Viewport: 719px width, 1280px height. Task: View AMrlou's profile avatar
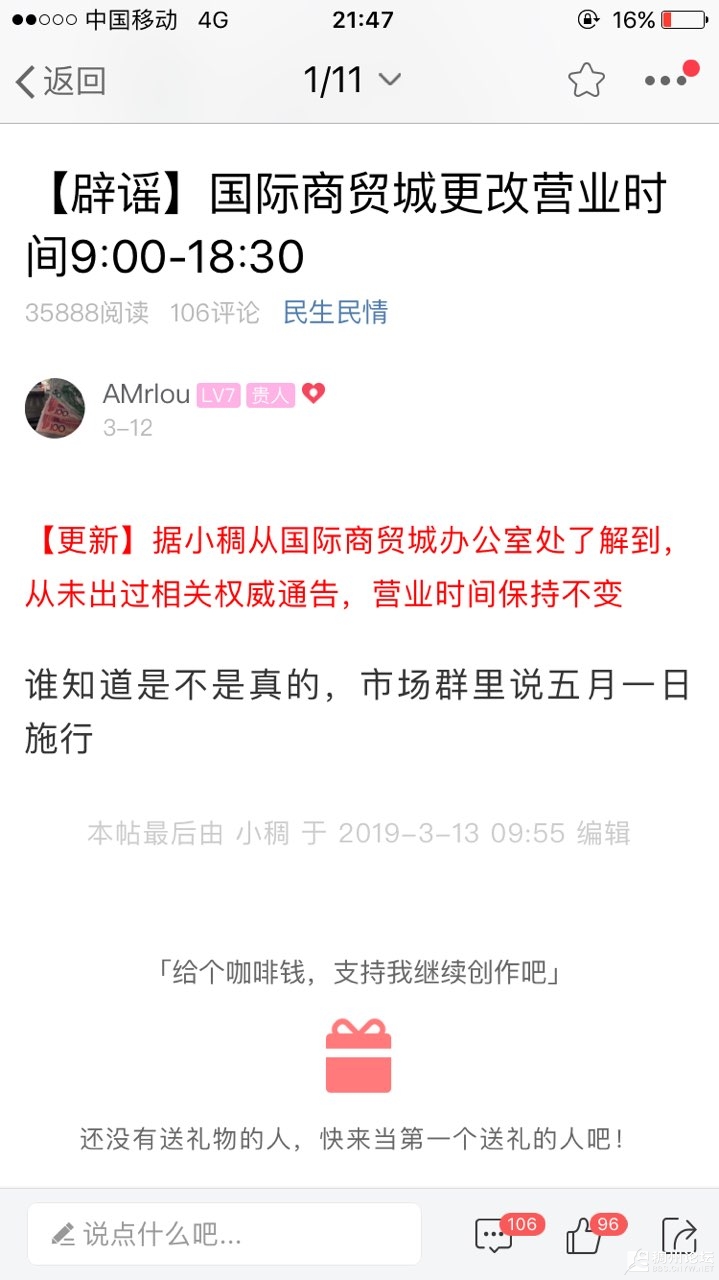(x=54, y=408)
